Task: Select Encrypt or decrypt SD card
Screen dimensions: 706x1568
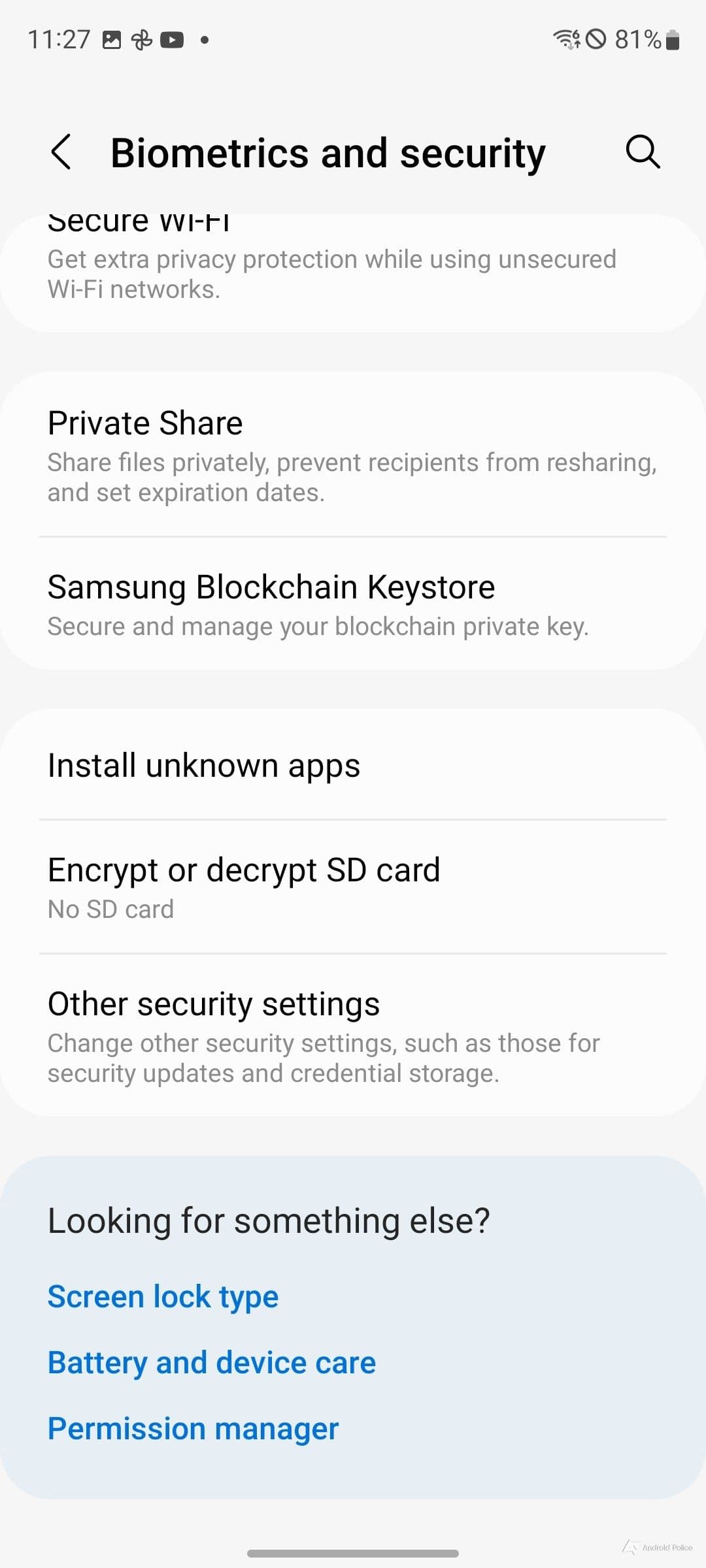Action: [x=353, y=887]
